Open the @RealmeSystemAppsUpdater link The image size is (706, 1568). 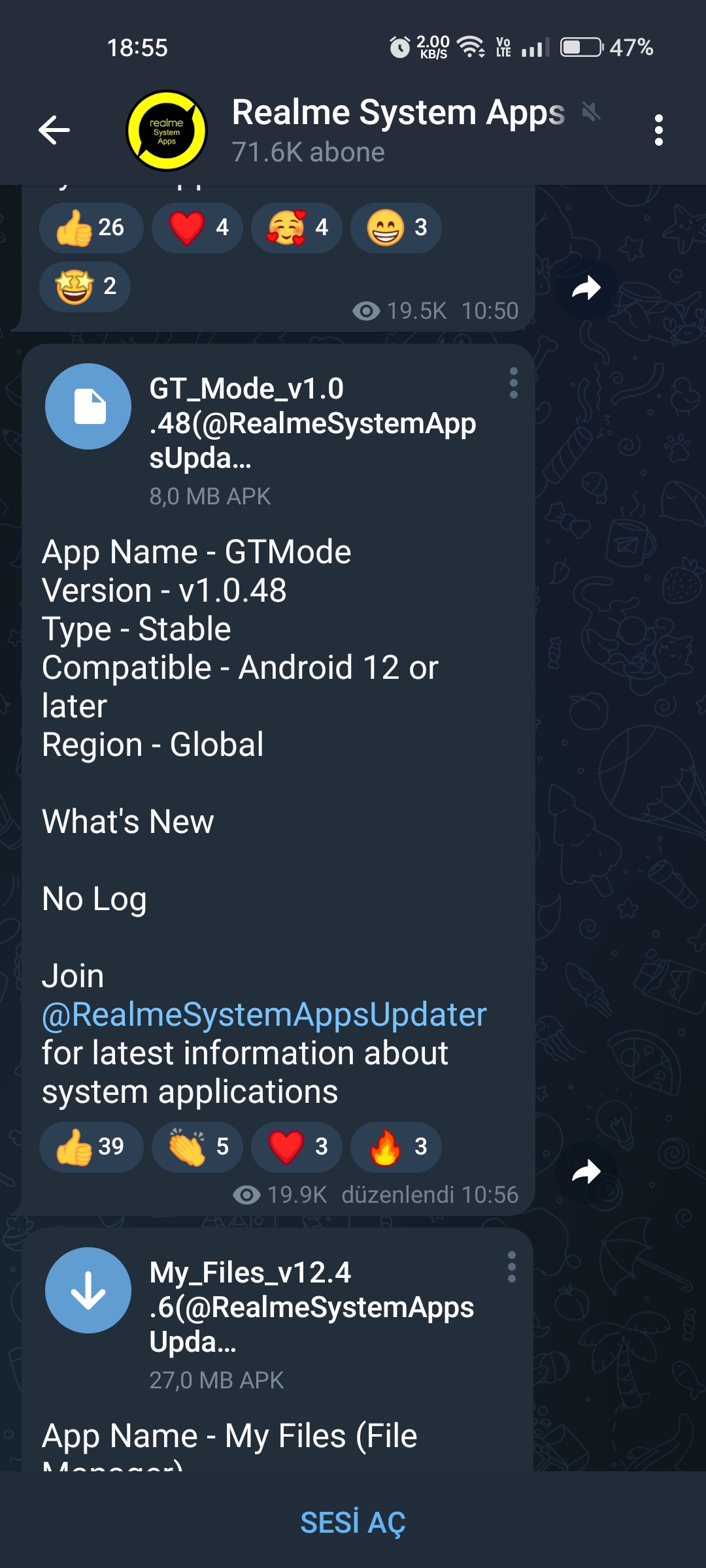[264, 1015]
